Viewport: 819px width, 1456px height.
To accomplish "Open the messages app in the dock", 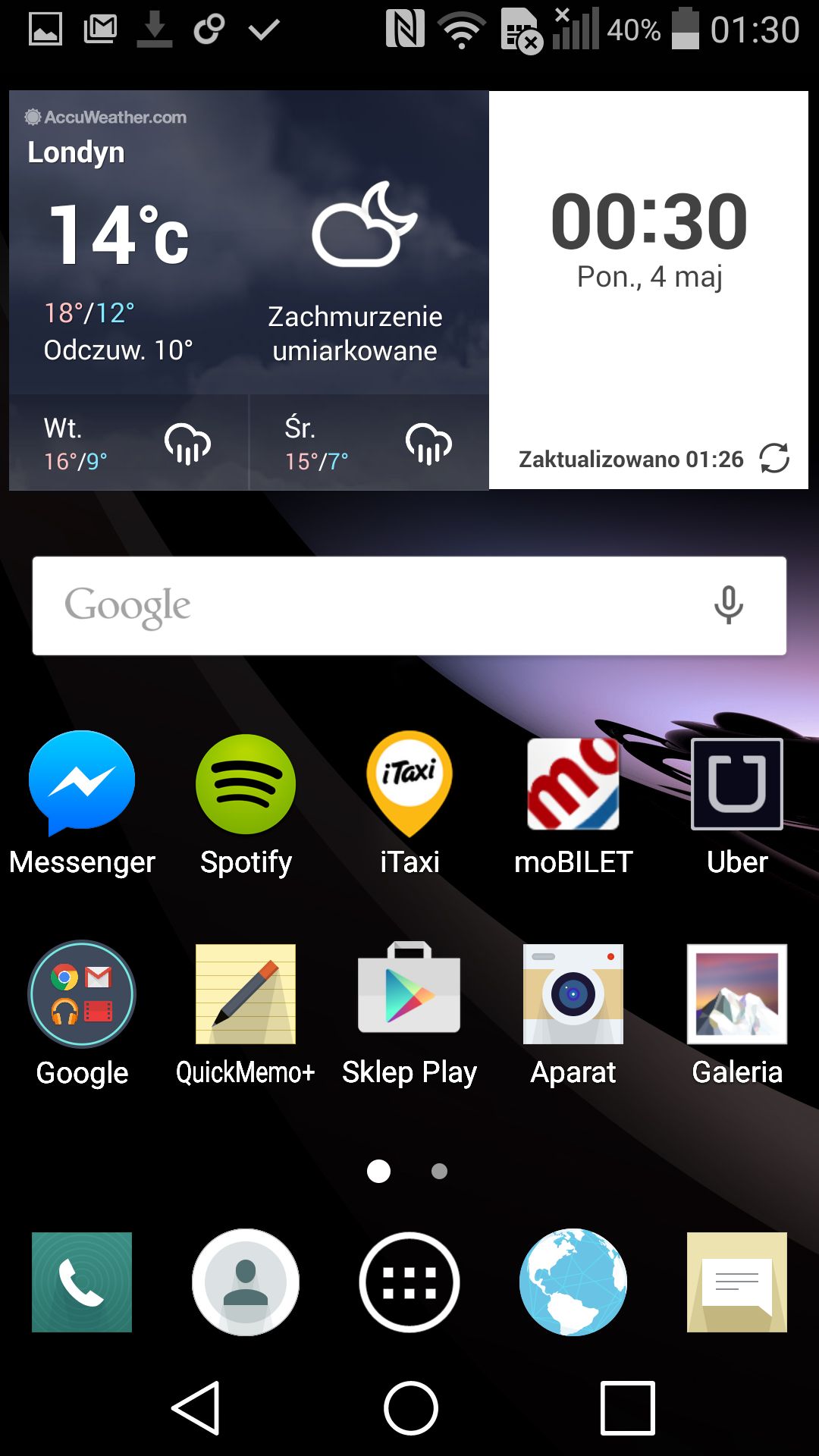I will pos(737,1282).
